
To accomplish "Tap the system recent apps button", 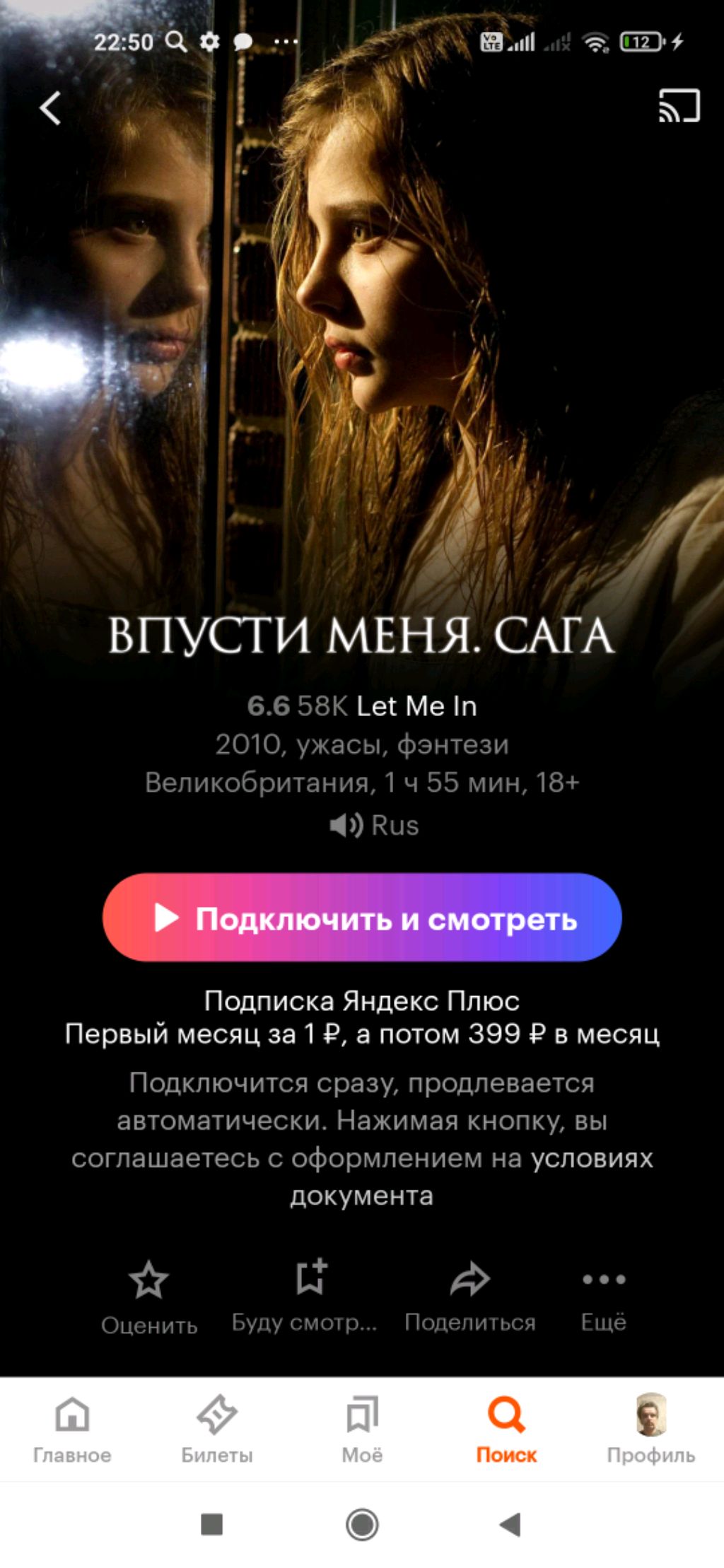I will click(212, 1525).
